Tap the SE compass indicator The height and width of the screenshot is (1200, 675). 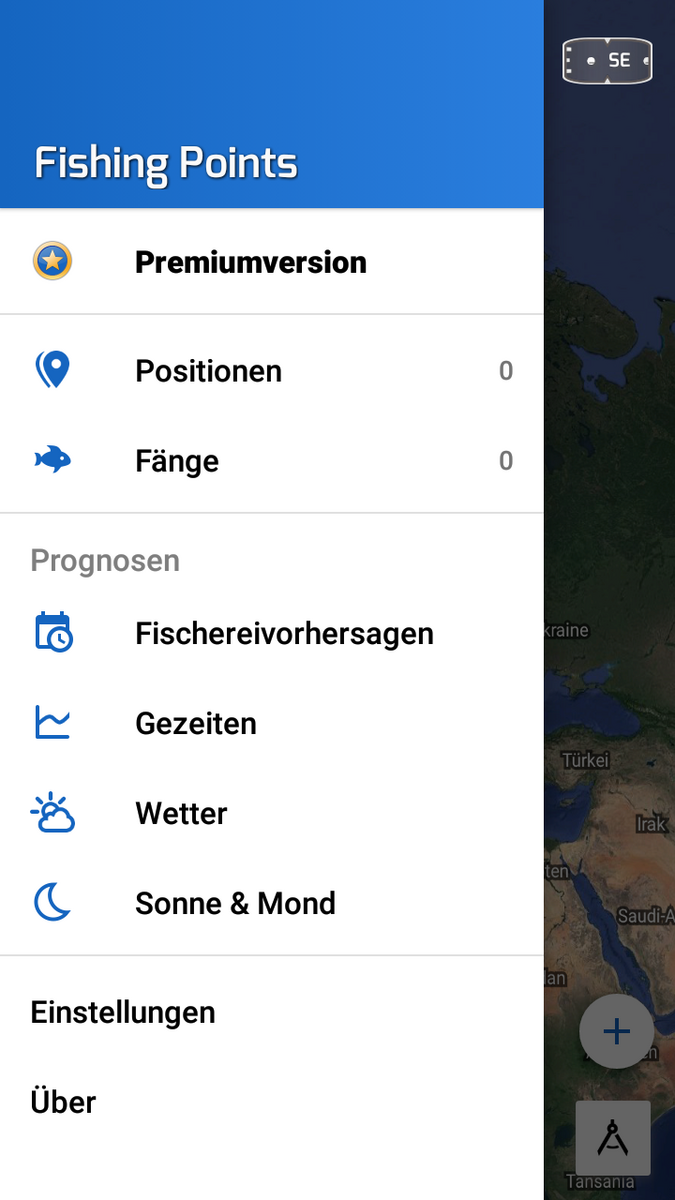(607, 61)
